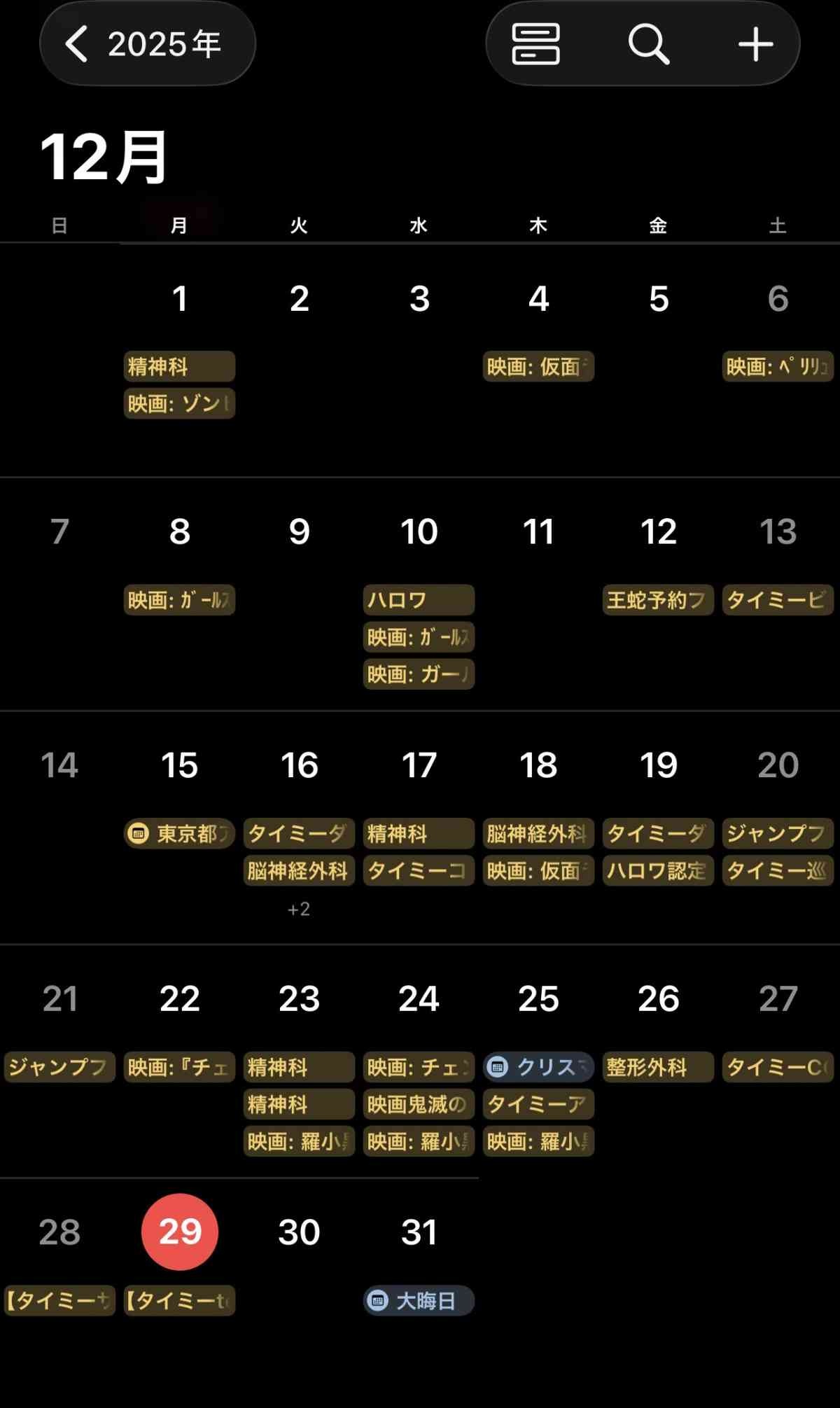
Task: Select December 30
Action: click(x=299, y=1232)
